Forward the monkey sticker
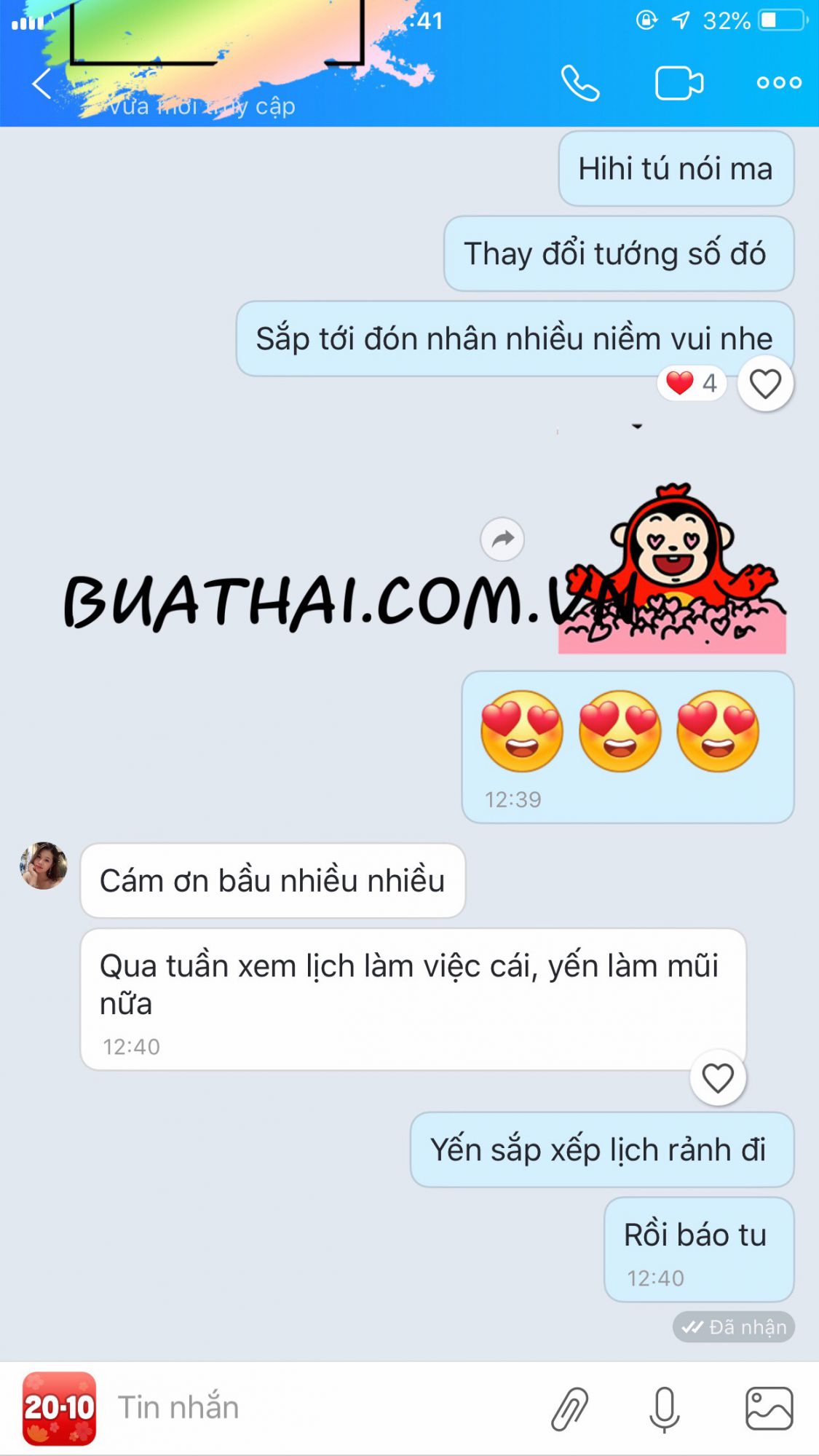This screenshot has height=1456, width=819. [x=502, y=539]
